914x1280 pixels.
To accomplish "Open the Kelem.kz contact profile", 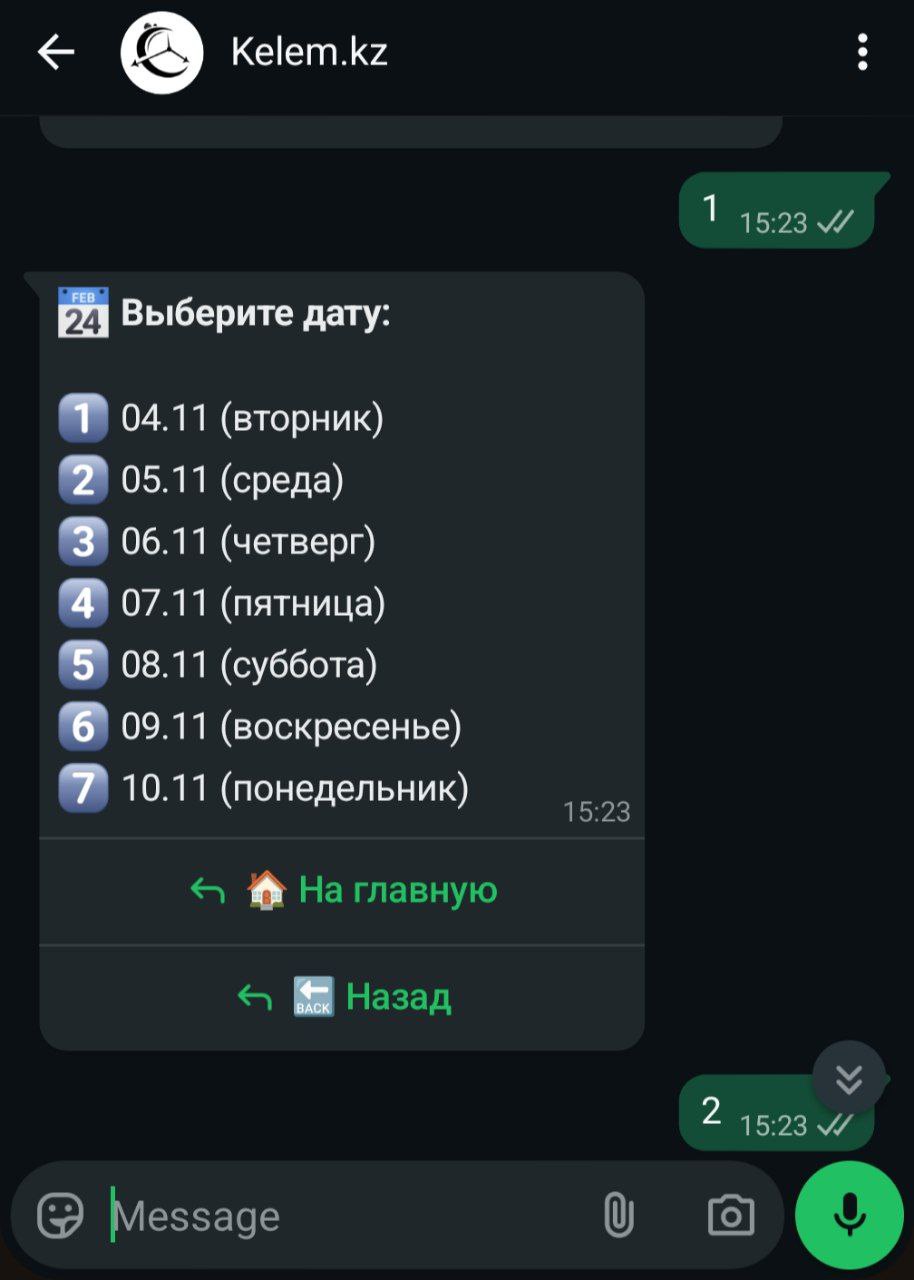I will coord(308,53).
